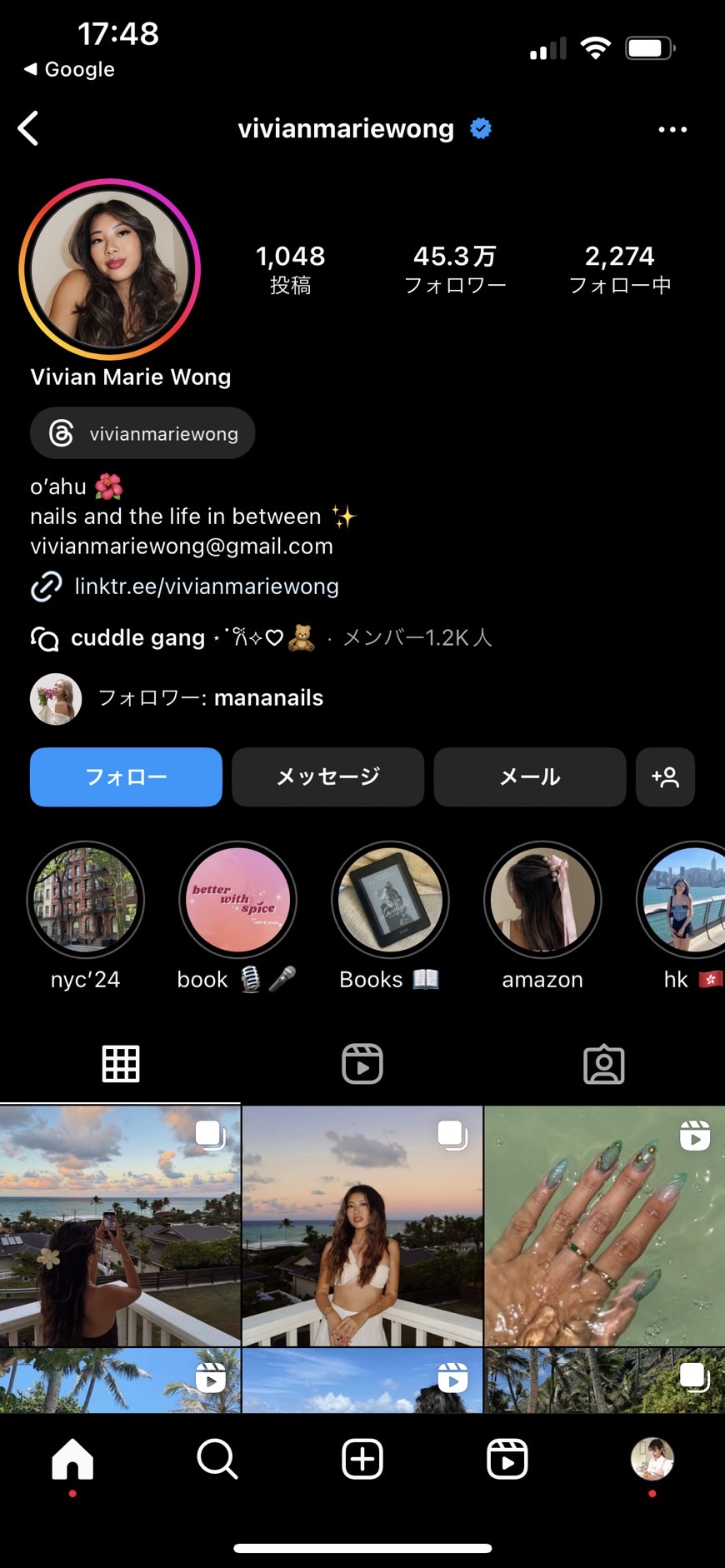This screenshot has height=1568, width=725.
Task: Switch to the tagged photos tab
Action: [604, 1064]
